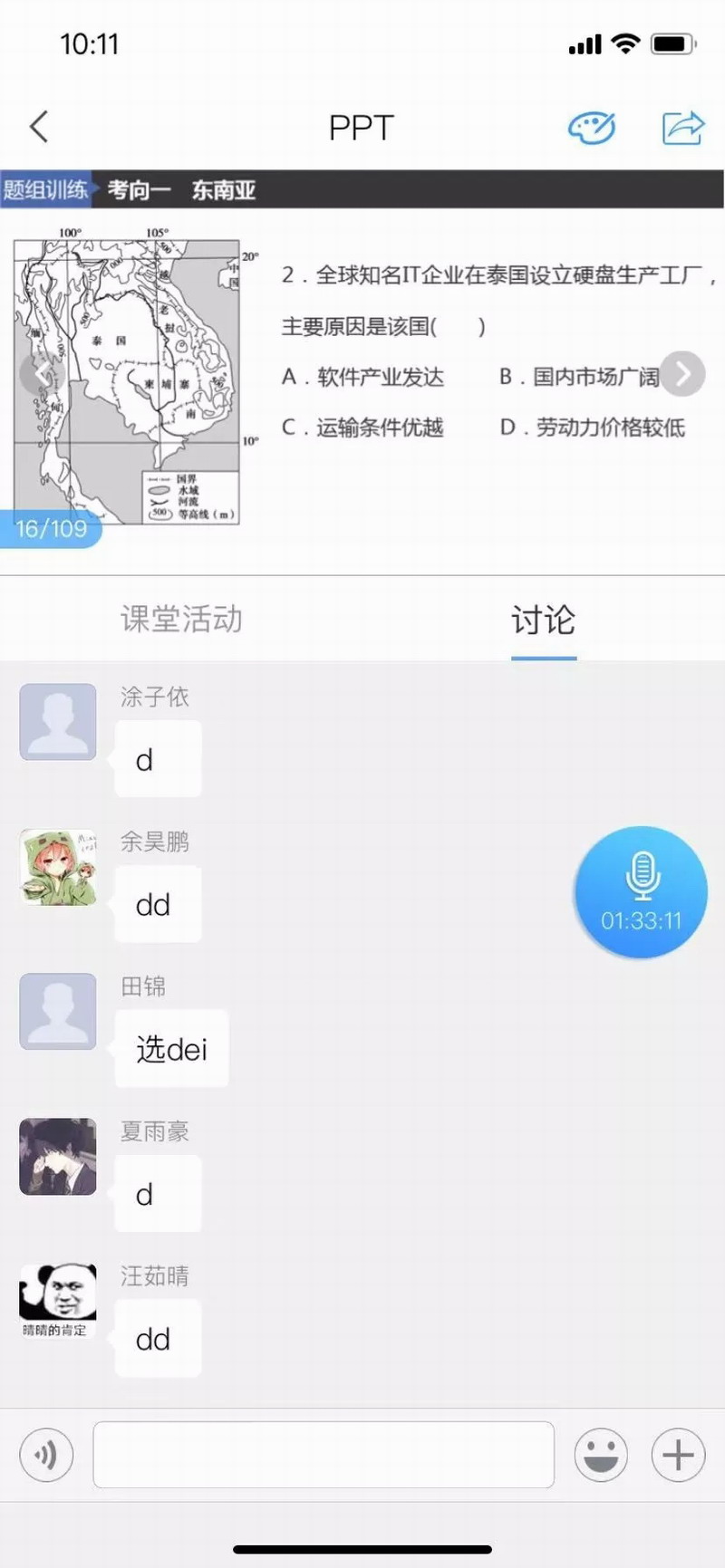Screen dimensions: 725x1568
Task: Open 涂子依's avatar profile
Action: point(58,722)
